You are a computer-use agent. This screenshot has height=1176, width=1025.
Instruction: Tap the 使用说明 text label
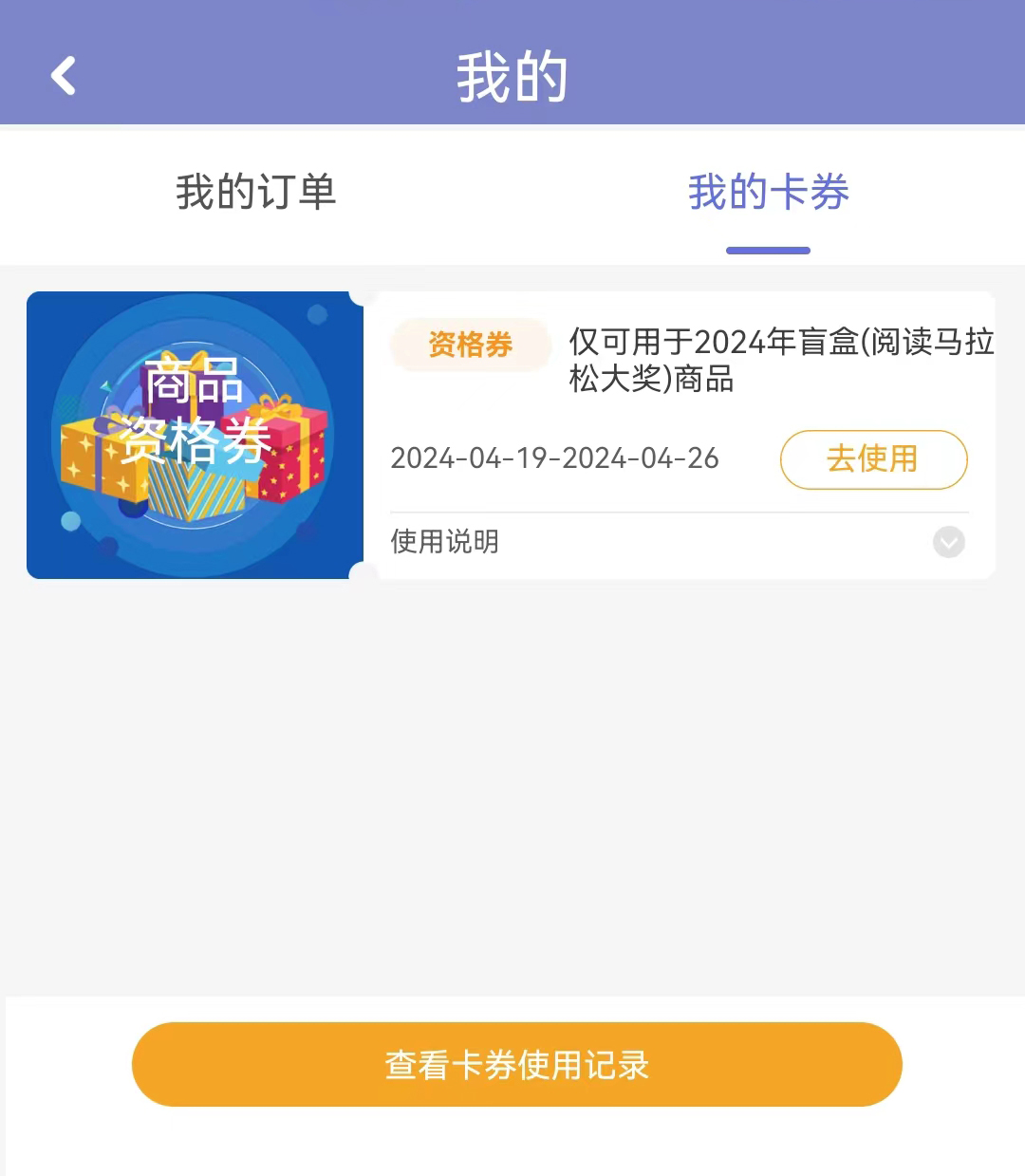coord(443,542)
